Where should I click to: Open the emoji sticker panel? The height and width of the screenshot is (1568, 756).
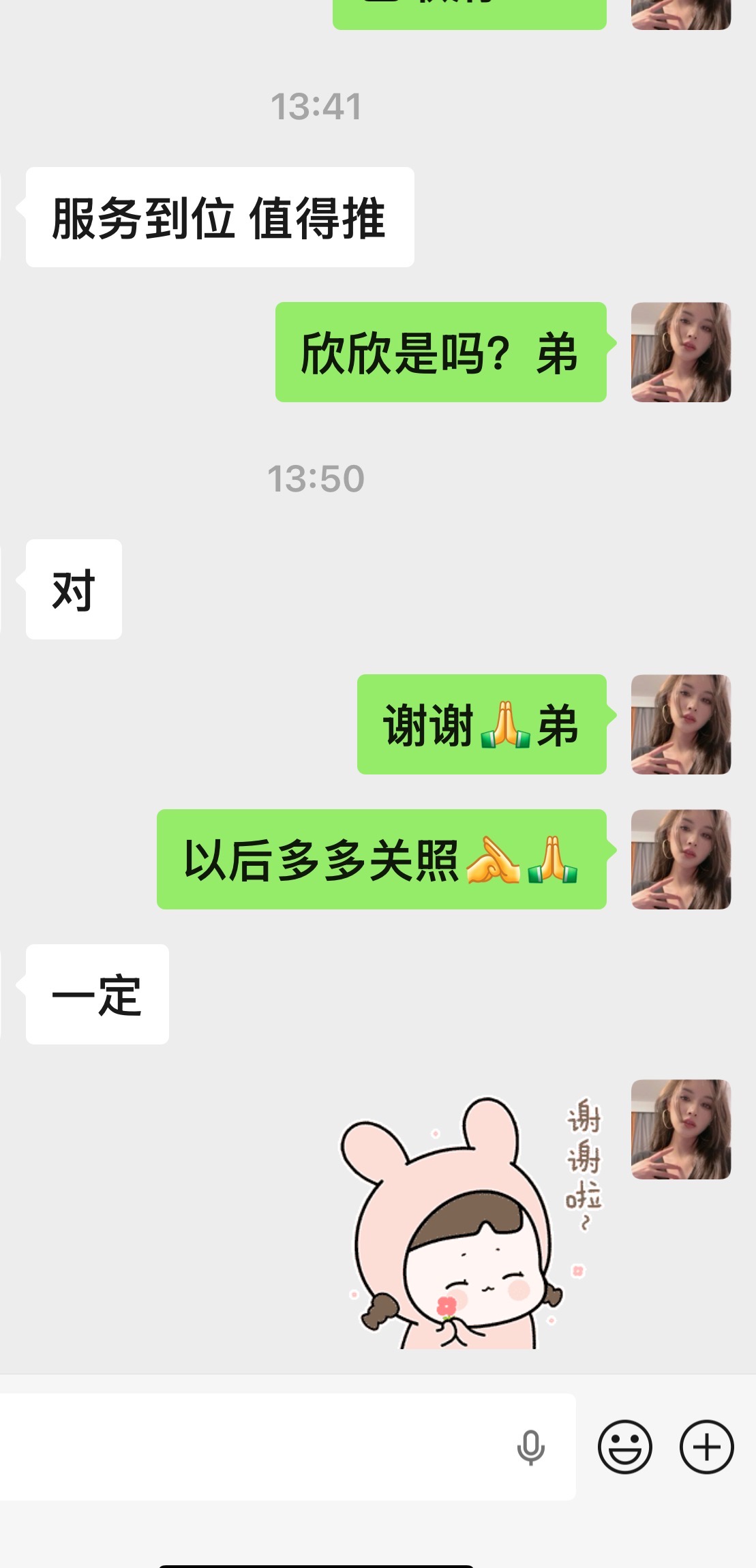tap(624, 1447)
